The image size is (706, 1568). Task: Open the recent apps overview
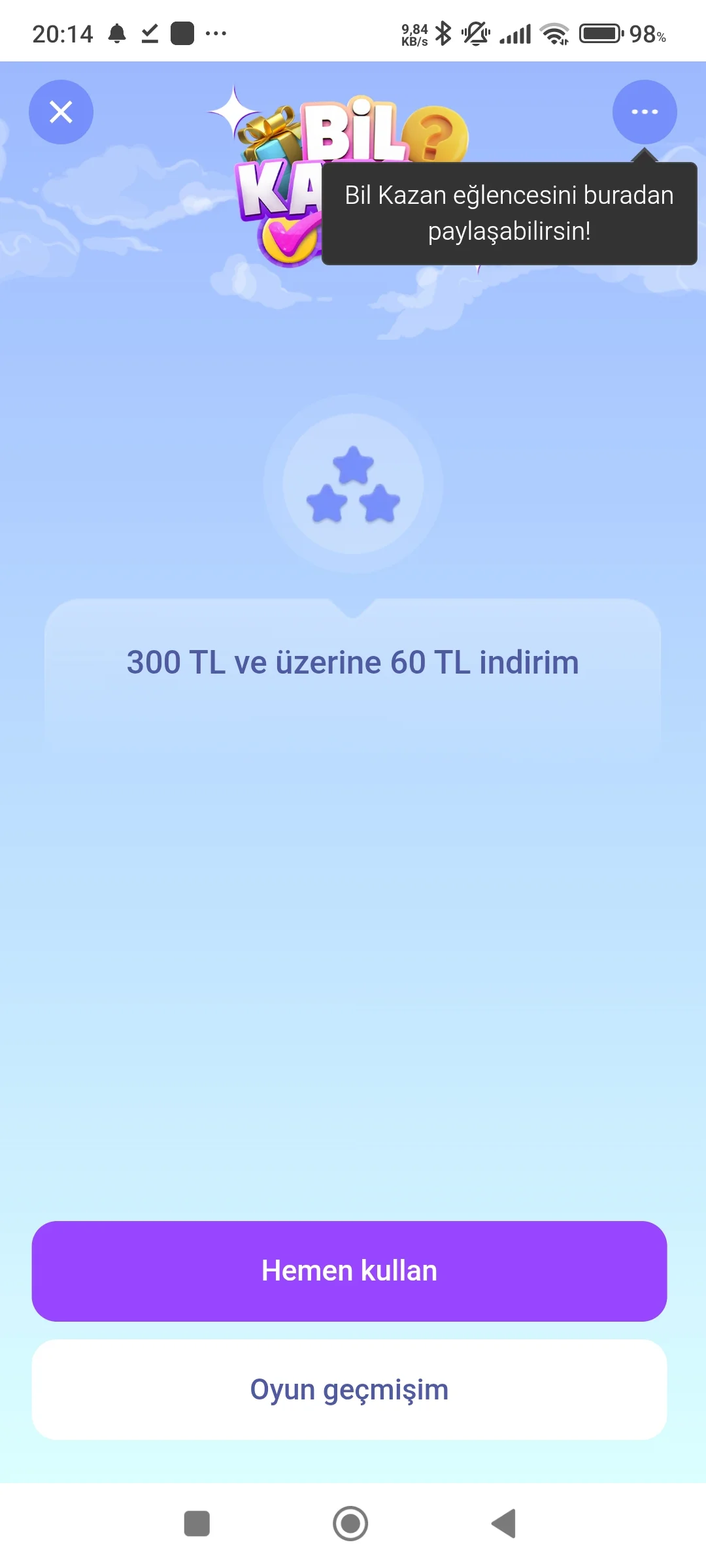coord(197,1524)
